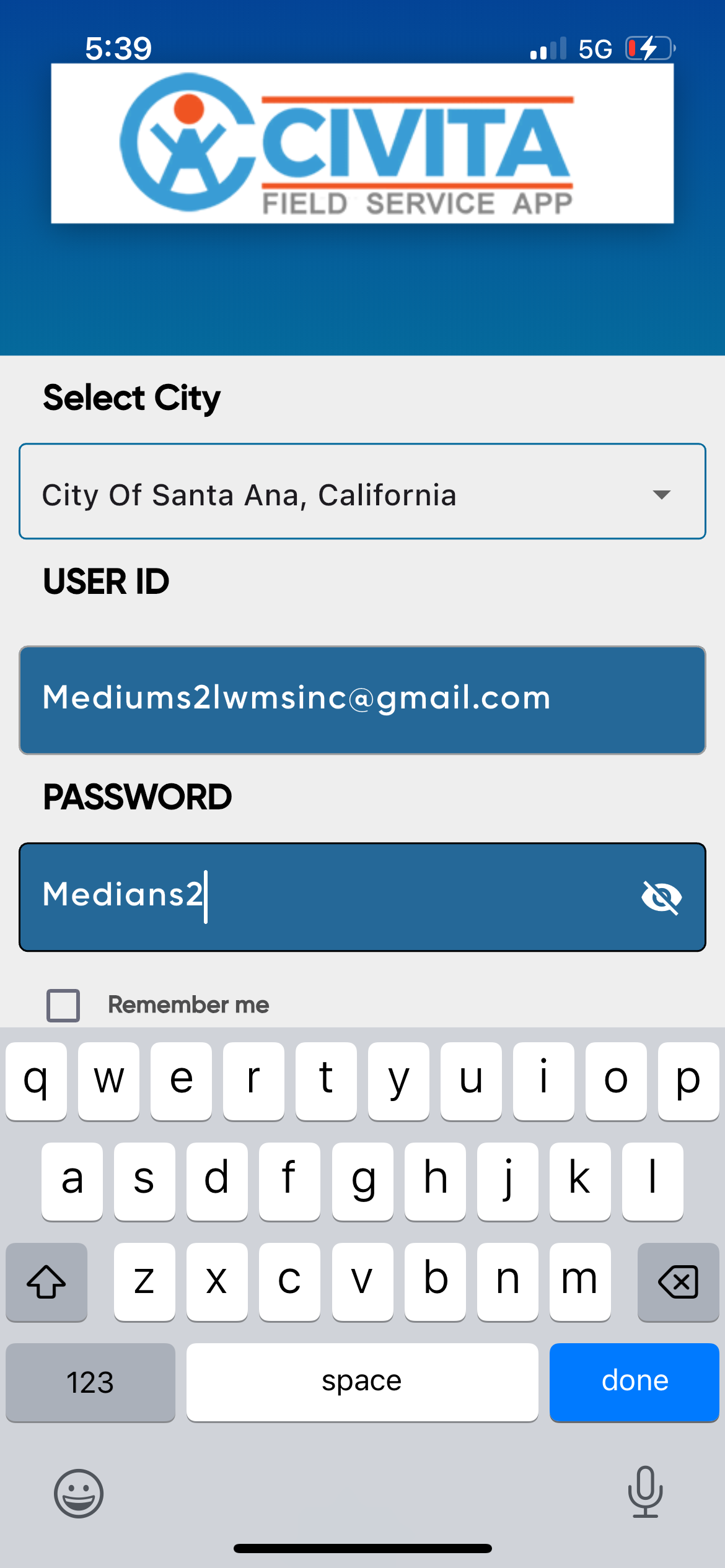725x1568 pixels.
Task: Tap the space bar
Action: click(362, 1382)
